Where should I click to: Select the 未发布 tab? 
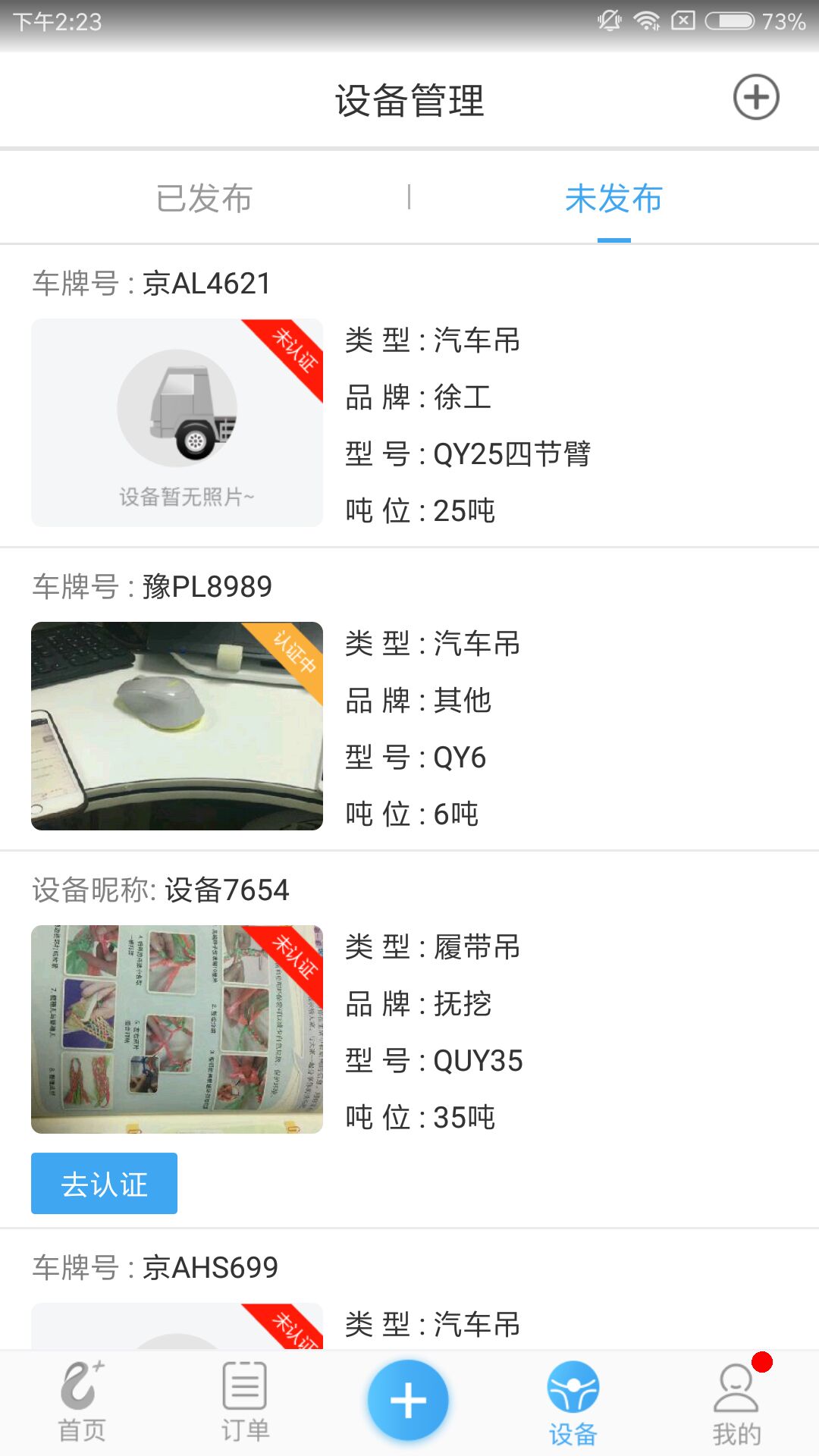pyautogui.click(x=613, y=199)
